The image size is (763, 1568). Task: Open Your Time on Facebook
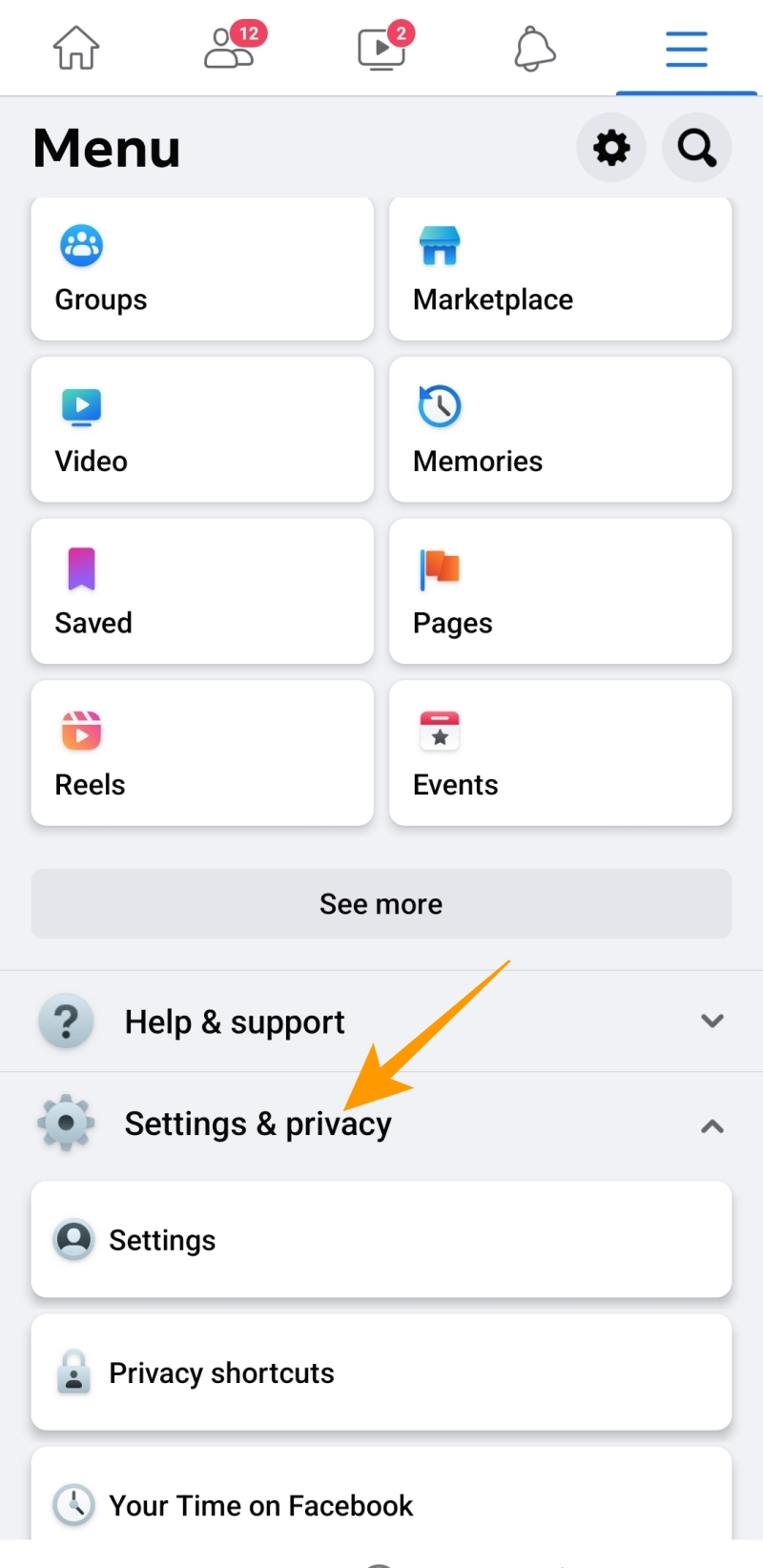(x=381, y=1505)
